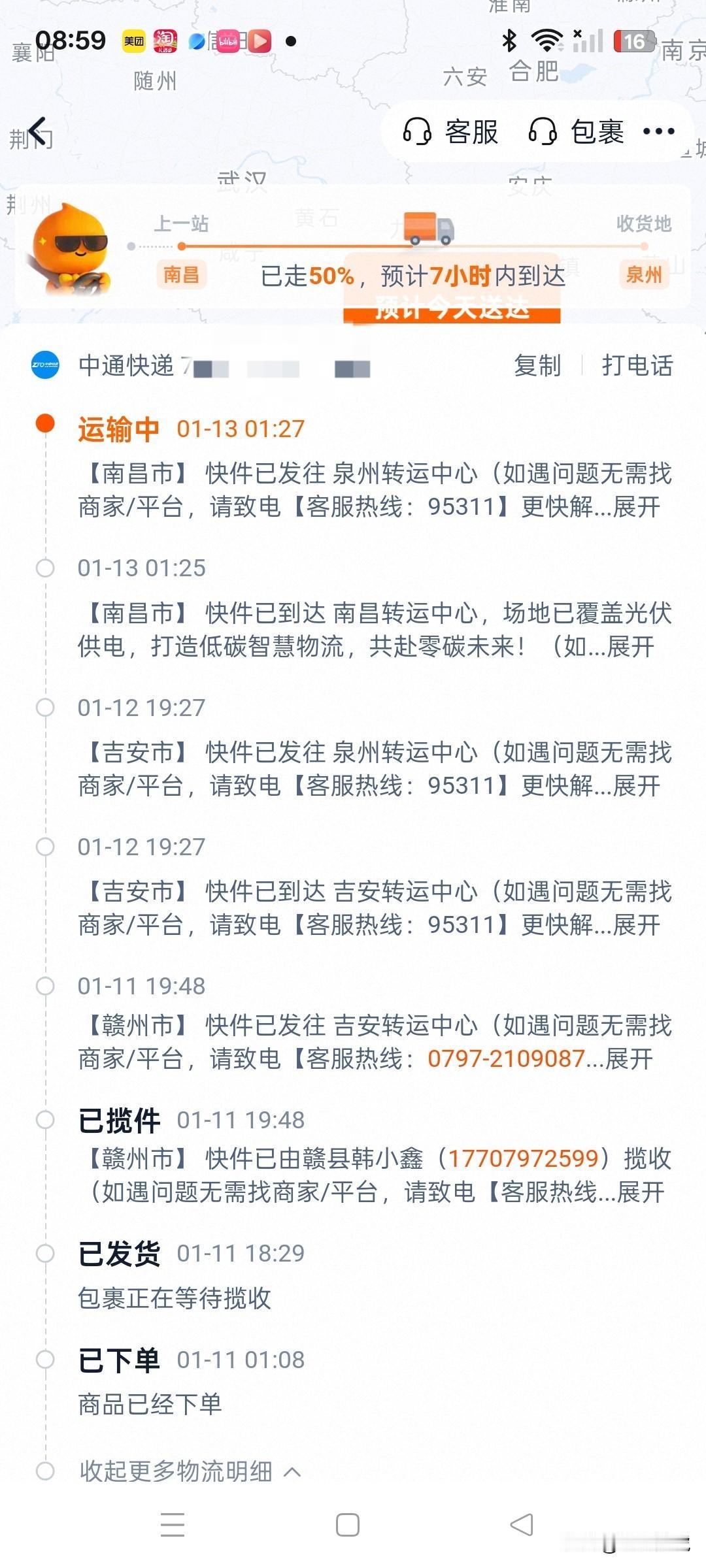Click the headset icon beside 客服
The image size is (706, 1568).
click(x=419, y=131)
